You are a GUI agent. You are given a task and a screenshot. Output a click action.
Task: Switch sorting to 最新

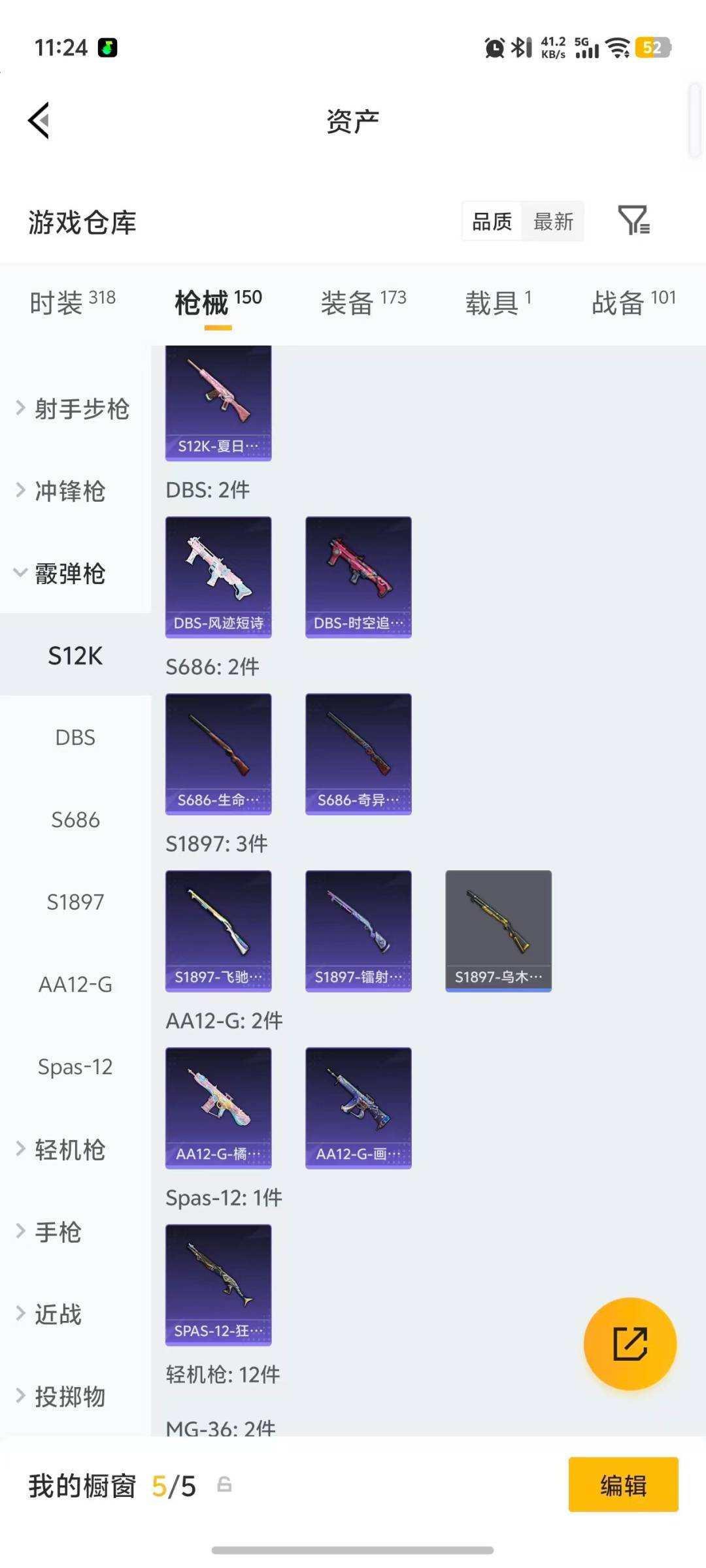coord(552,221)
